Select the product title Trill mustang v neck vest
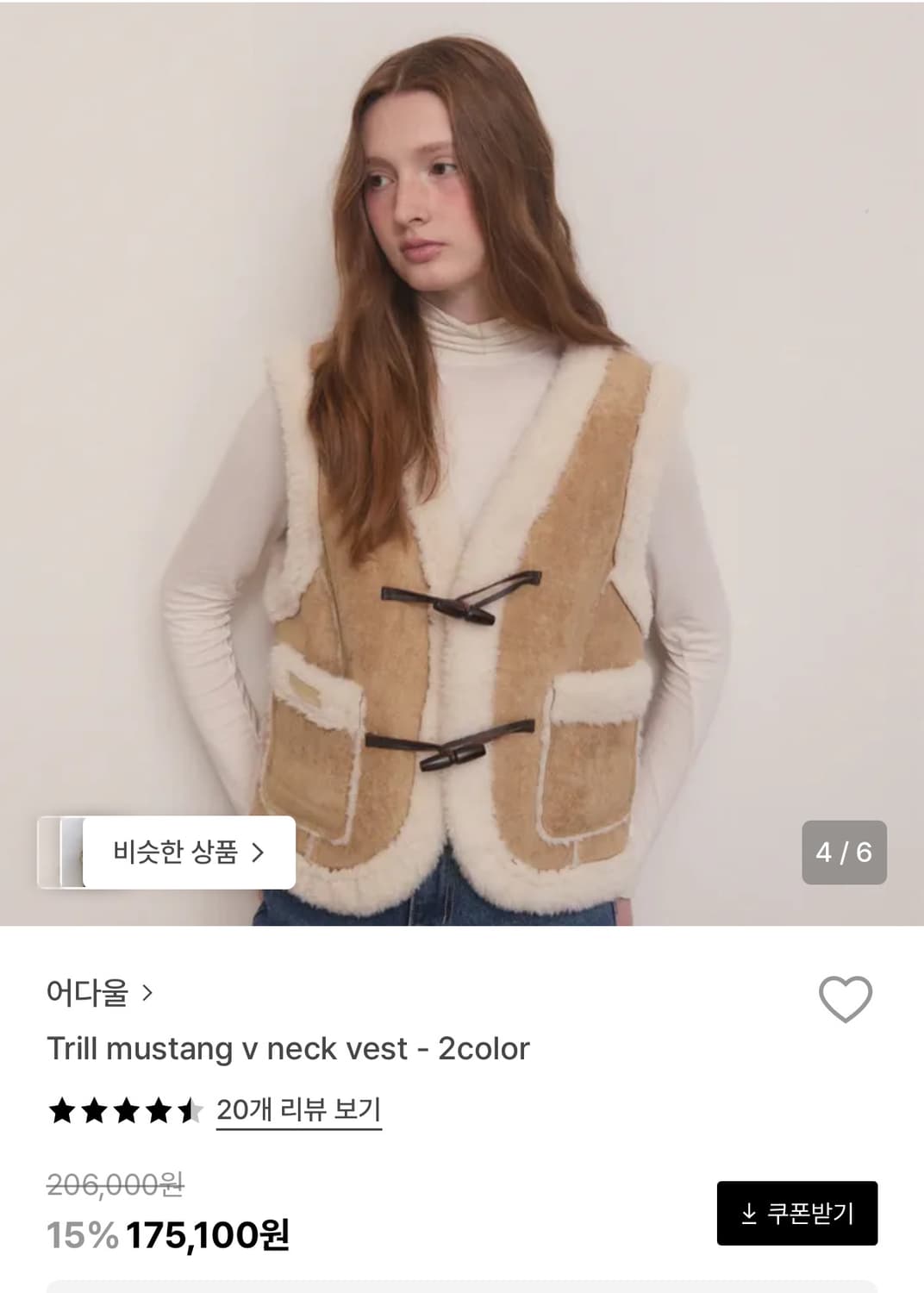924x1293 pixels. (290, 1047)
